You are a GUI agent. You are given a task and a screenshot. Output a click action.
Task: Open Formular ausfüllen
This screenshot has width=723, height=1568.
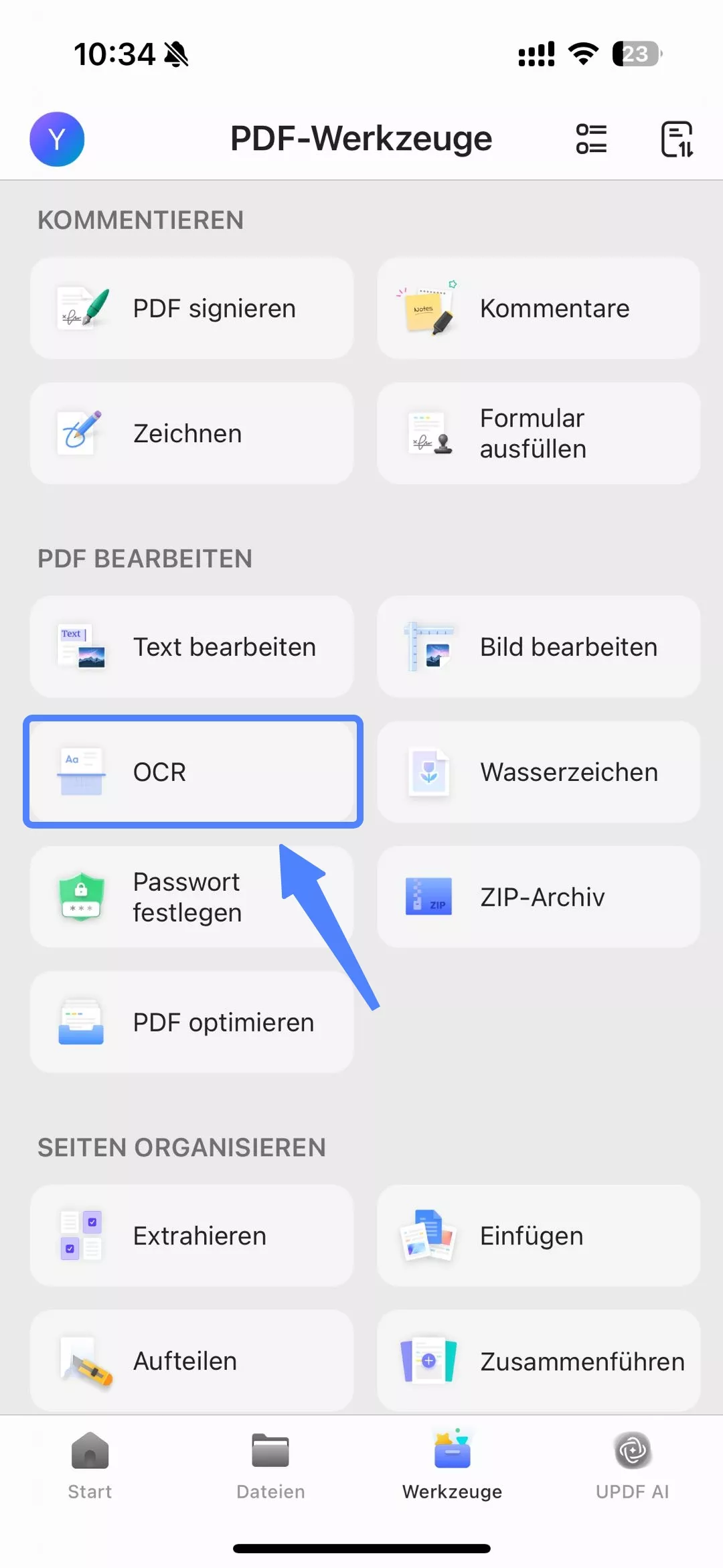click(x=538, y=433)
